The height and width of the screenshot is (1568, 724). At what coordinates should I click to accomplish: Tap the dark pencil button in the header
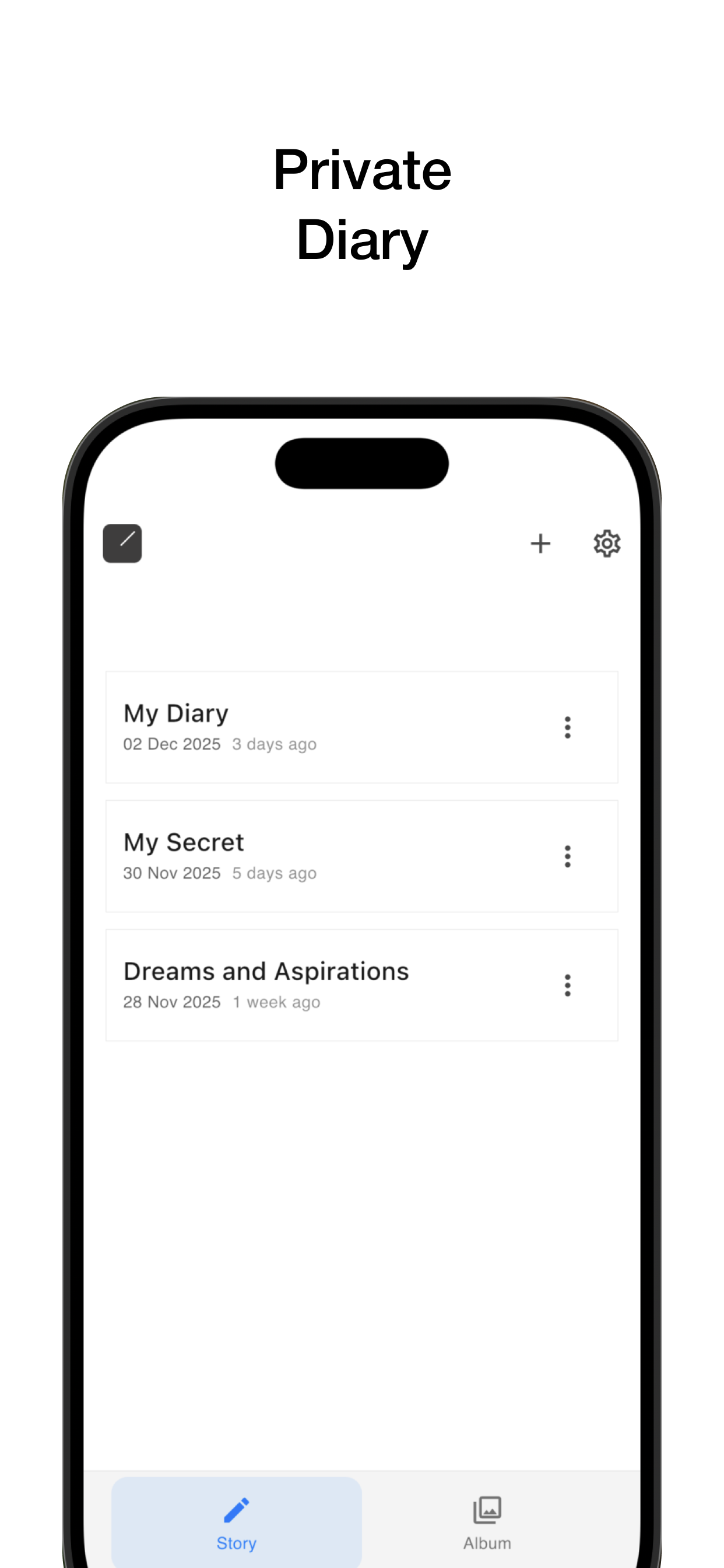tap(122, 542)
